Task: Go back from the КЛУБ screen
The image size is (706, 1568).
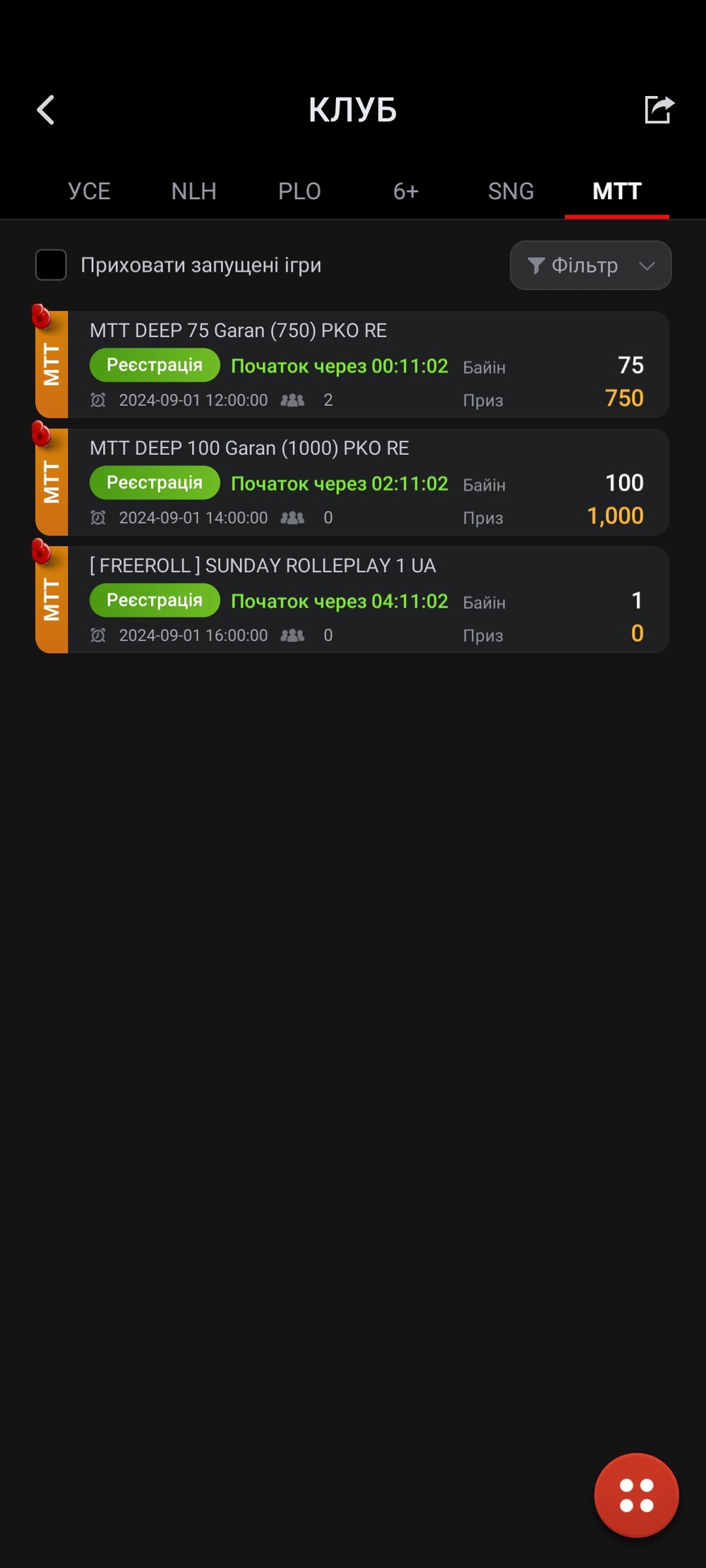Action: tap(46, 110)
